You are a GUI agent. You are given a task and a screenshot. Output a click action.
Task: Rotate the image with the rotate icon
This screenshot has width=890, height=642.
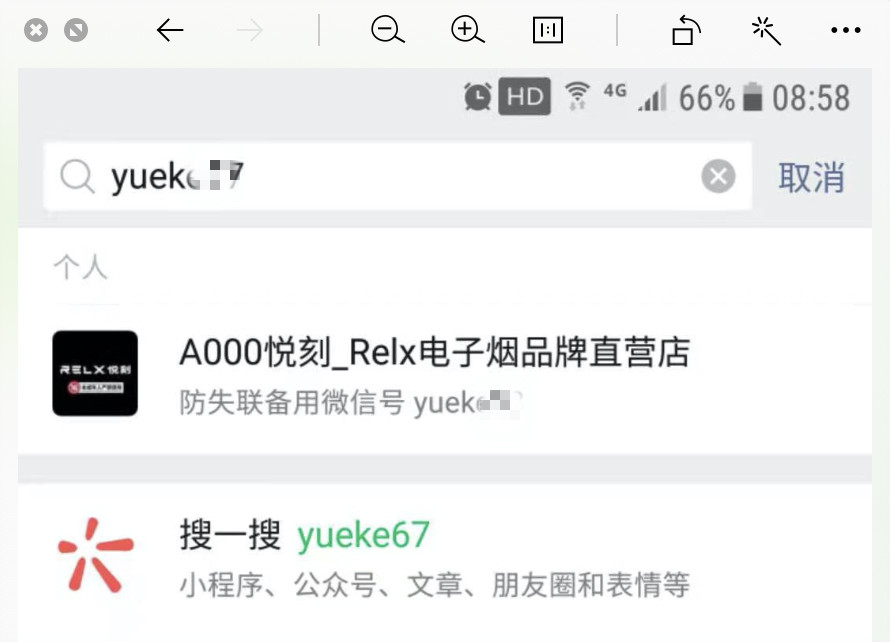(686, 31)
